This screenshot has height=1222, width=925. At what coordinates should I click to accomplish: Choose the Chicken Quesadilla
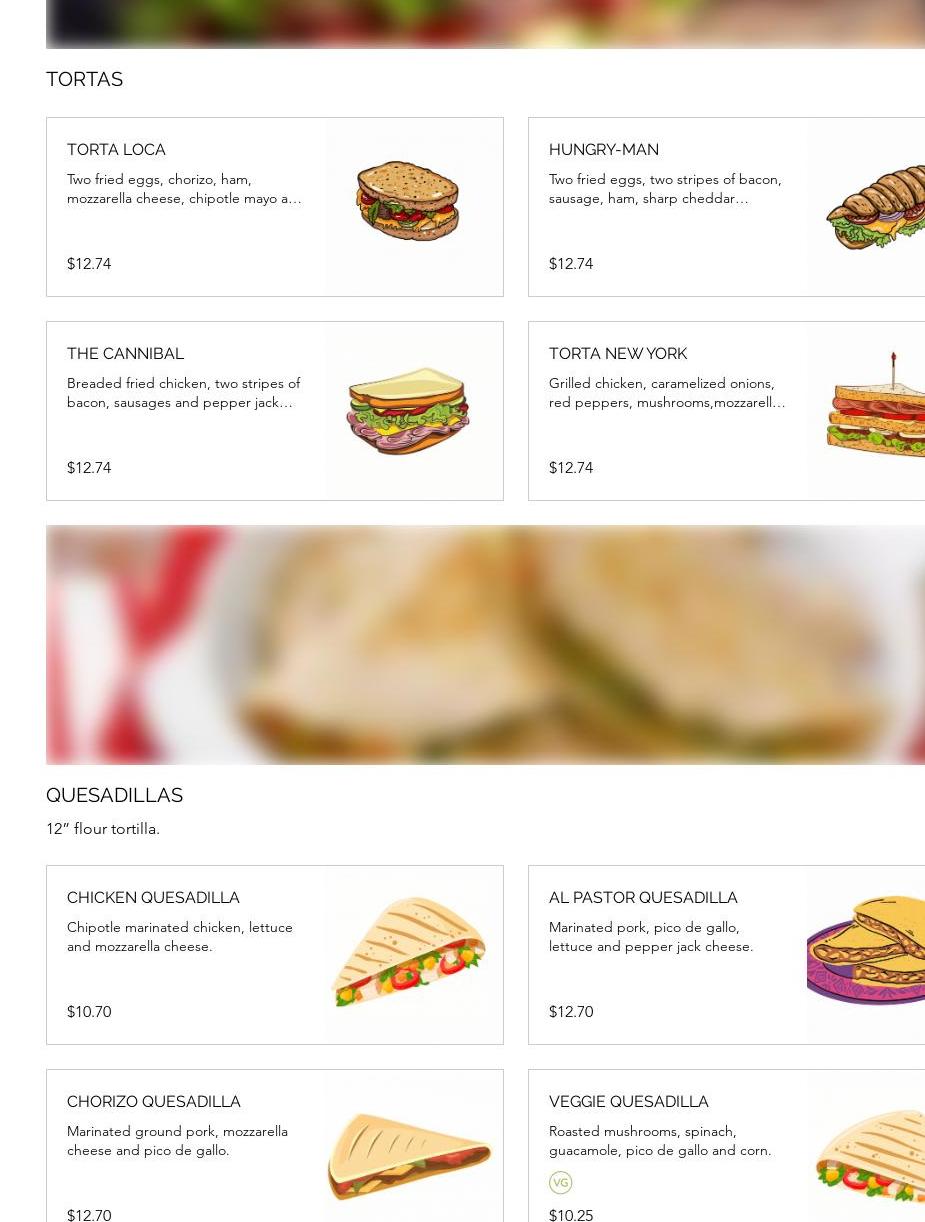tap(153, 898)
